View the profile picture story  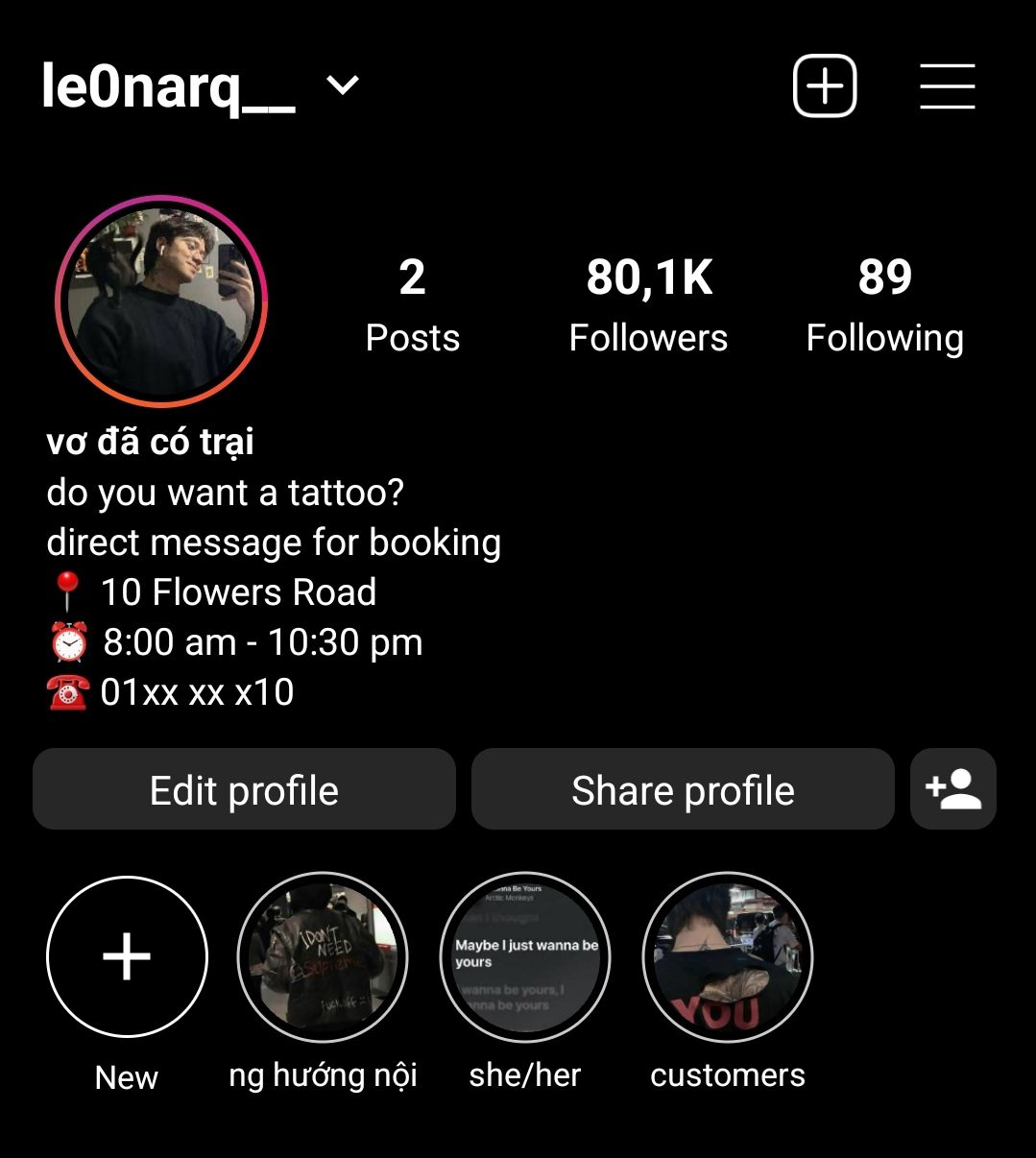pyautogui.click(x=161, y=302)
